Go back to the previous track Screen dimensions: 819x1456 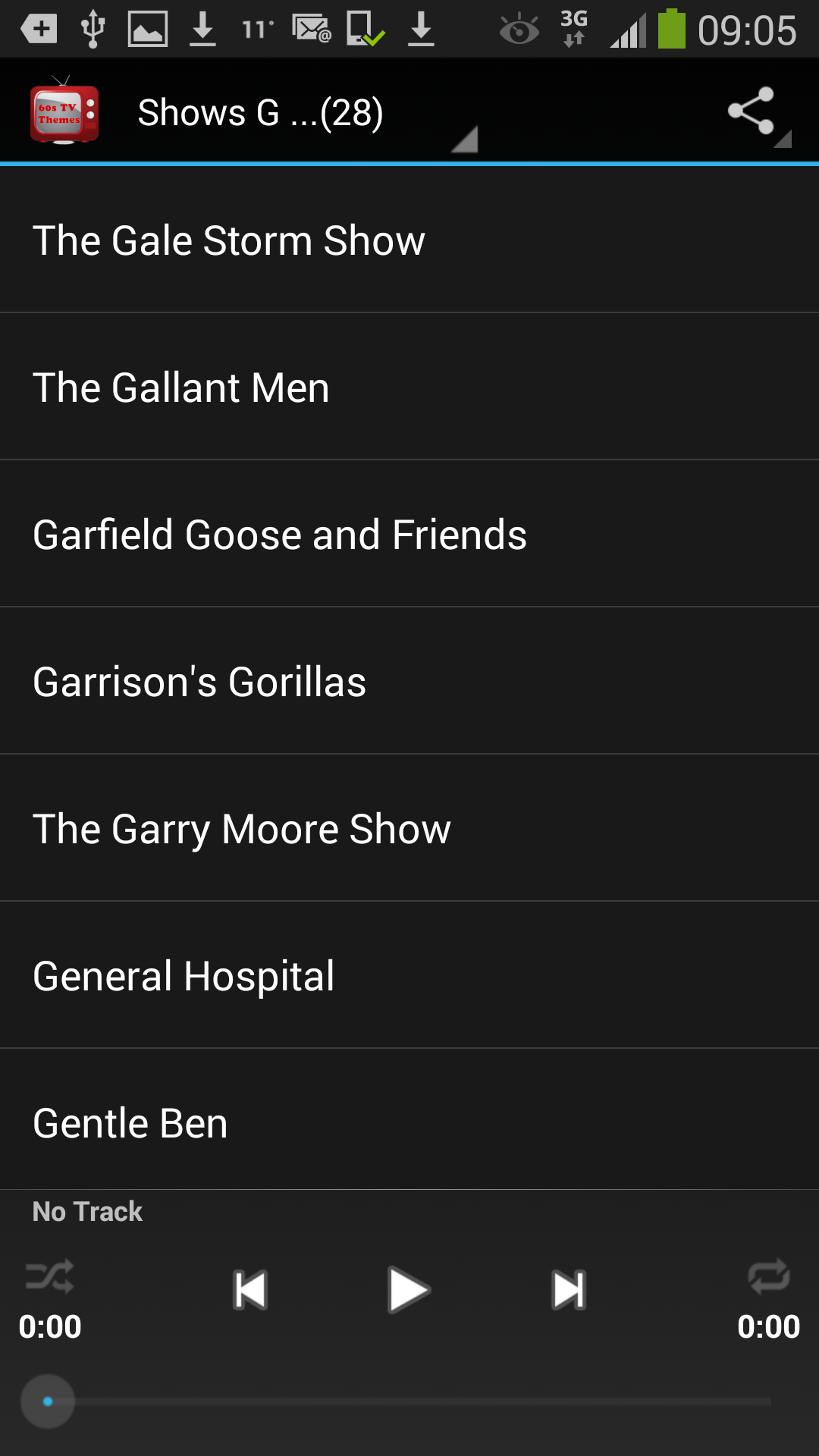click(x=250, y=1289)
